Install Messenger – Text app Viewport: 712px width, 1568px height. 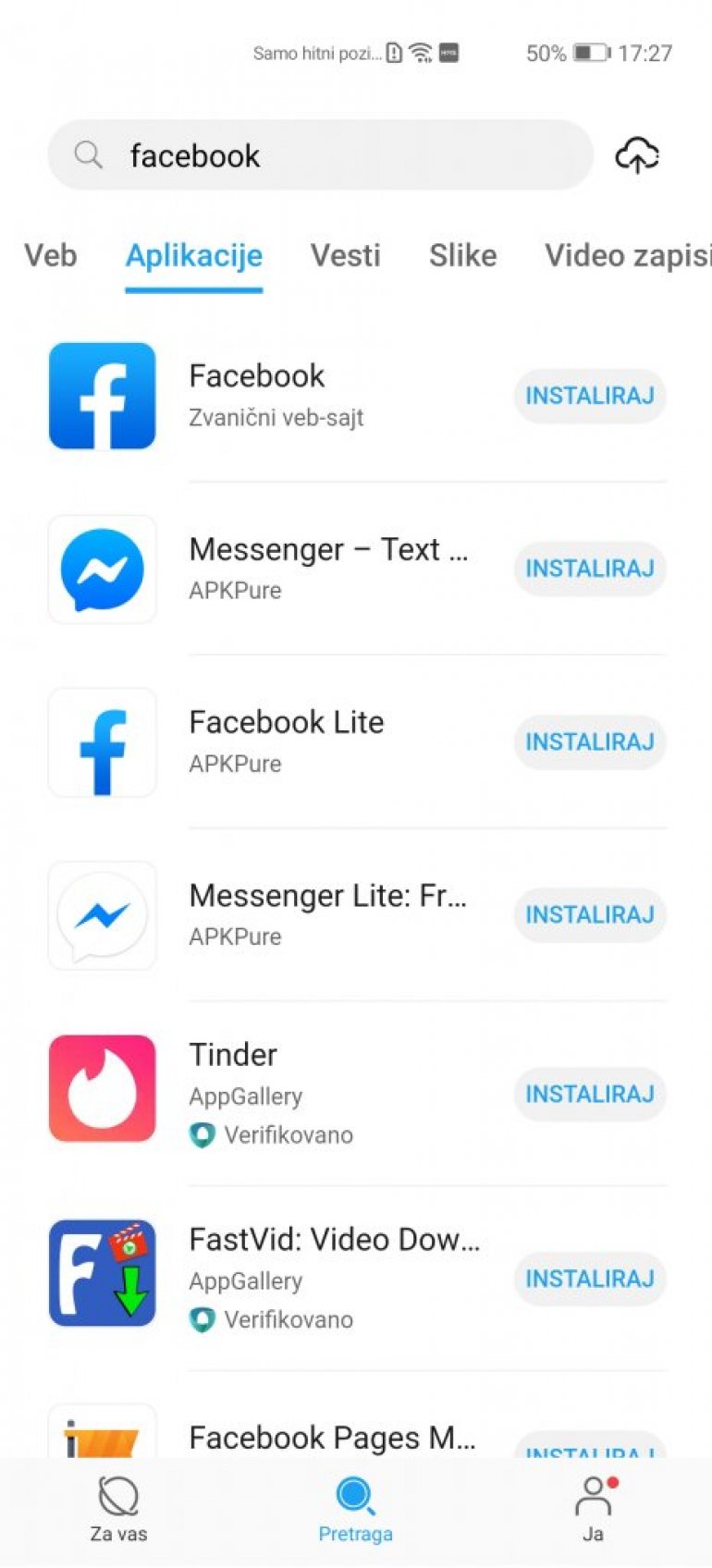point(589,569)
